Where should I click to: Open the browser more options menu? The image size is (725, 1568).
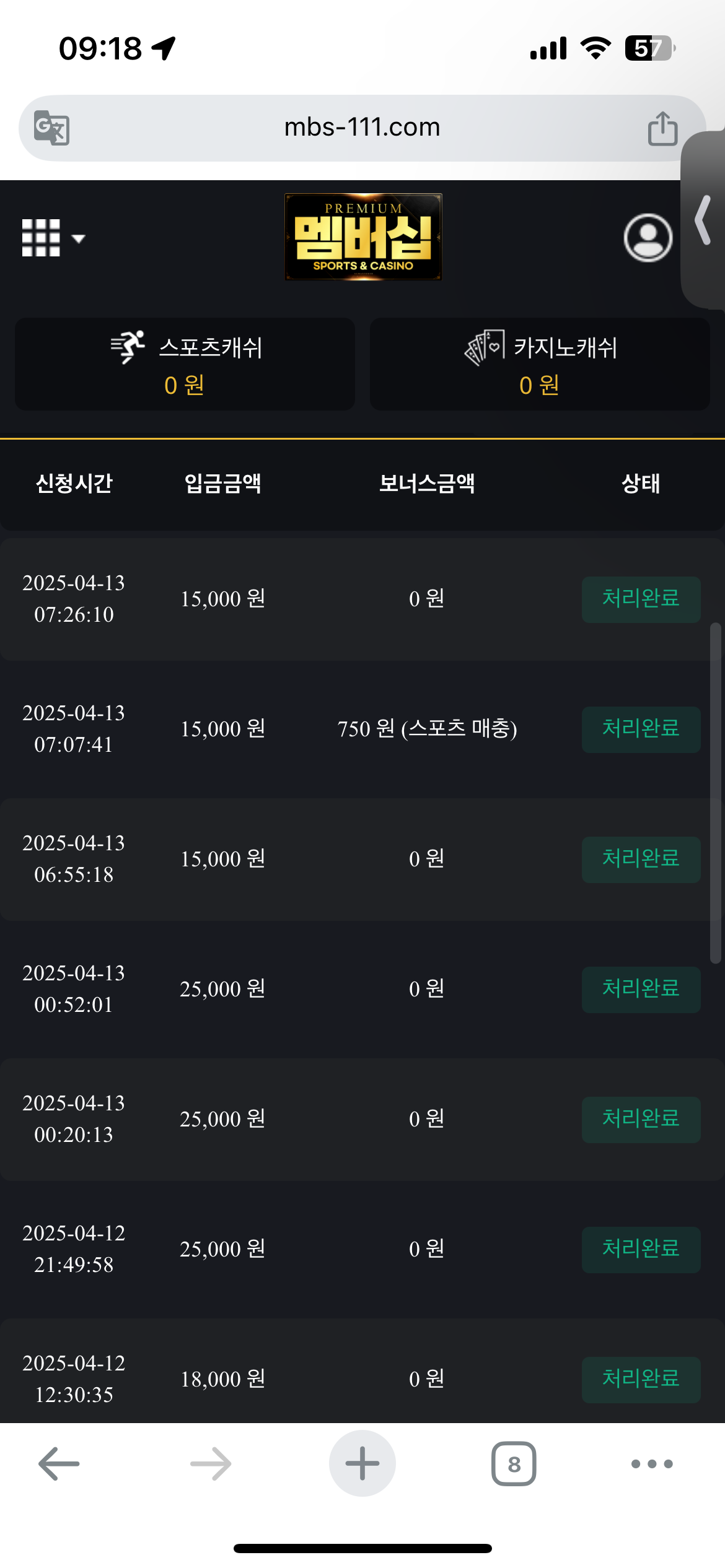click(x=652, y=1464)
